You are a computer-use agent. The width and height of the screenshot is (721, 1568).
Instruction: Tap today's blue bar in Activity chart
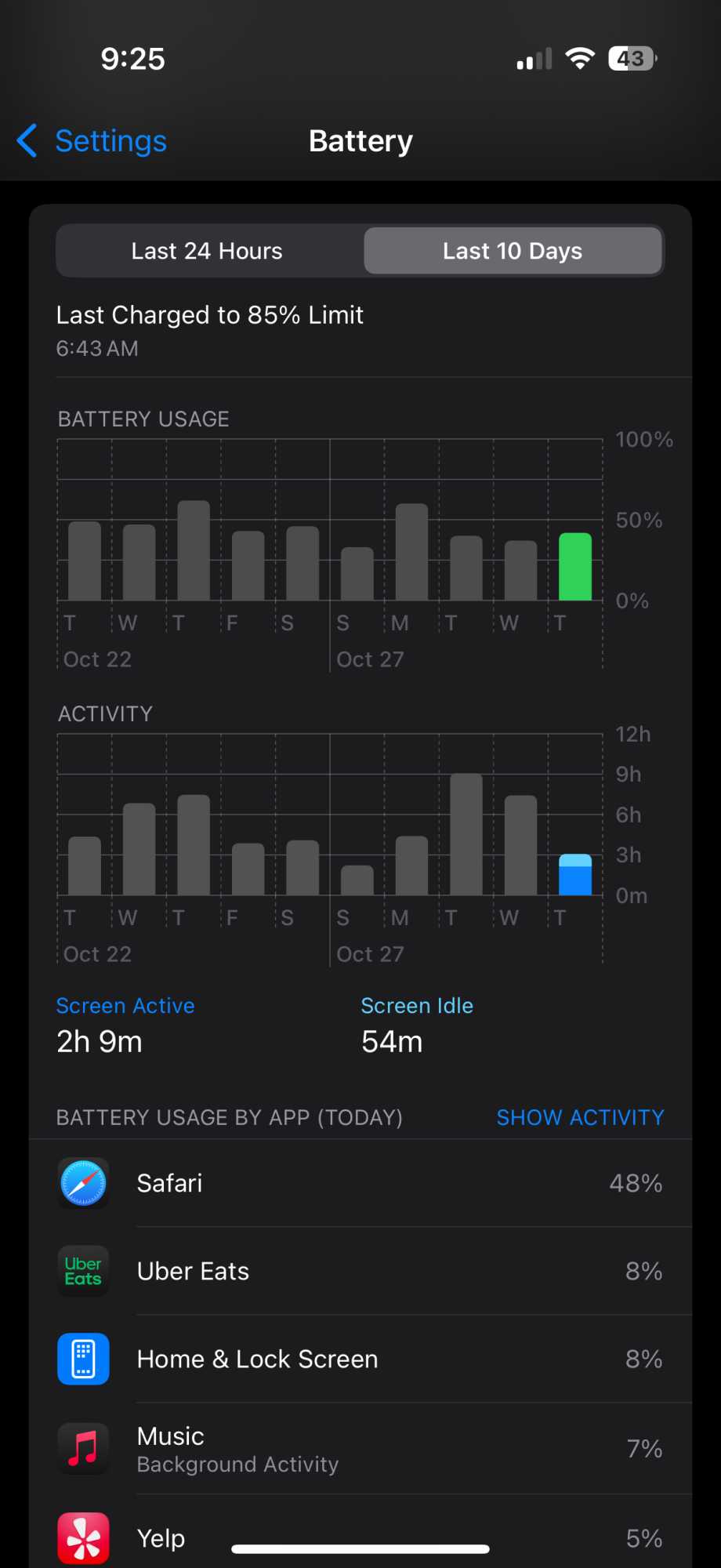point(575,875)
